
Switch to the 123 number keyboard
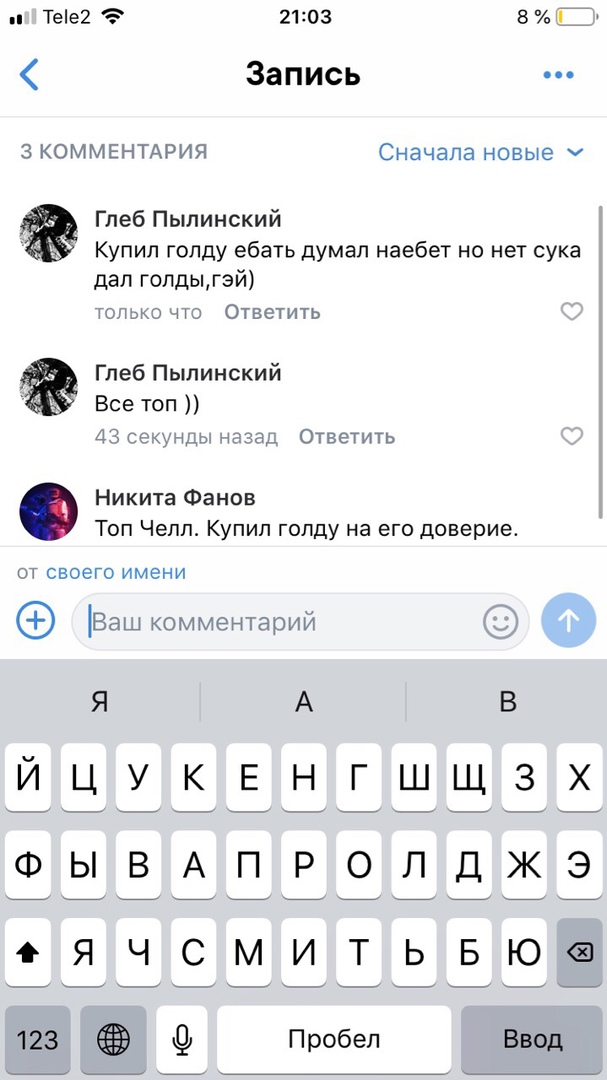(x=38, y=1040)
